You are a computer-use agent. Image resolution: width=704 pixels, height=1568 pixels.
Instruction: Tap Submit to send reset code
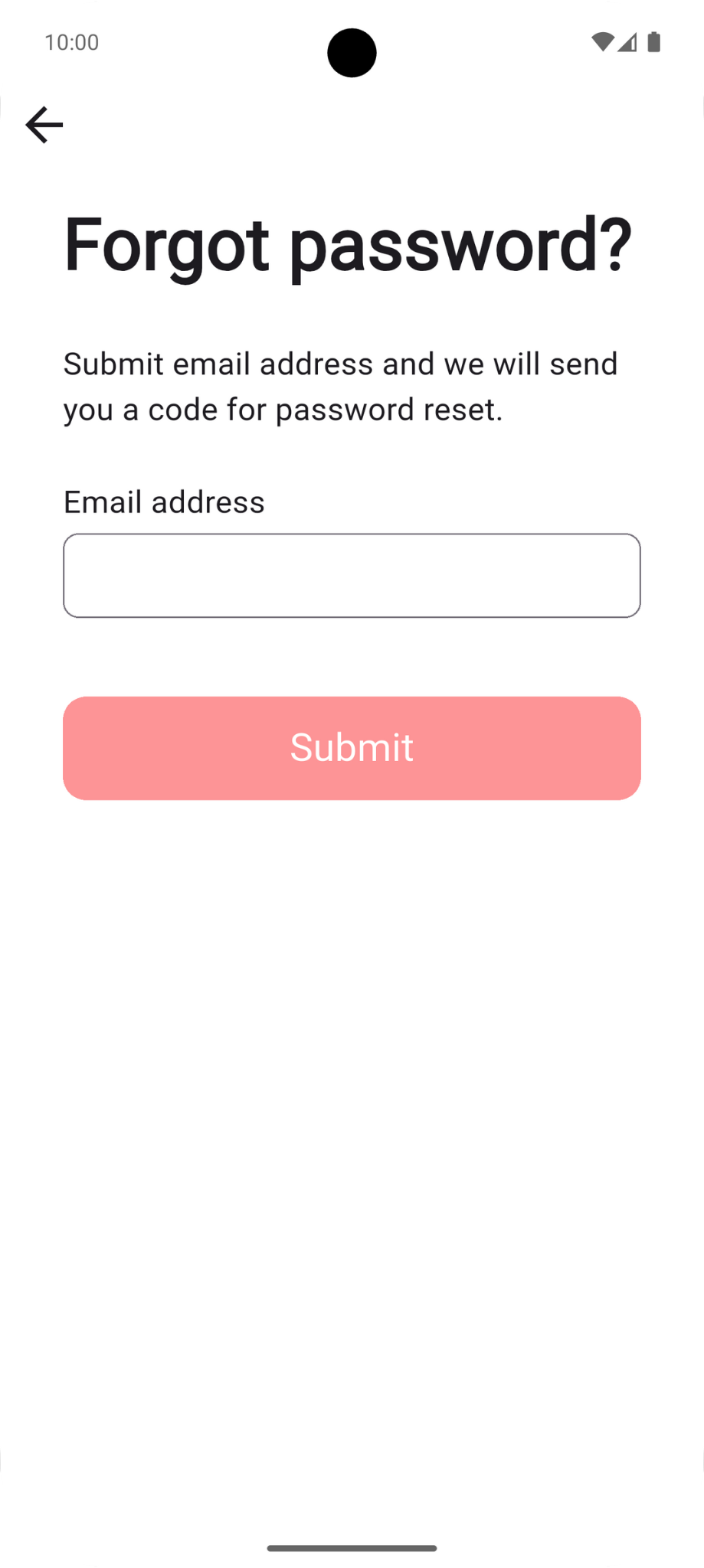tap(352, 747)
